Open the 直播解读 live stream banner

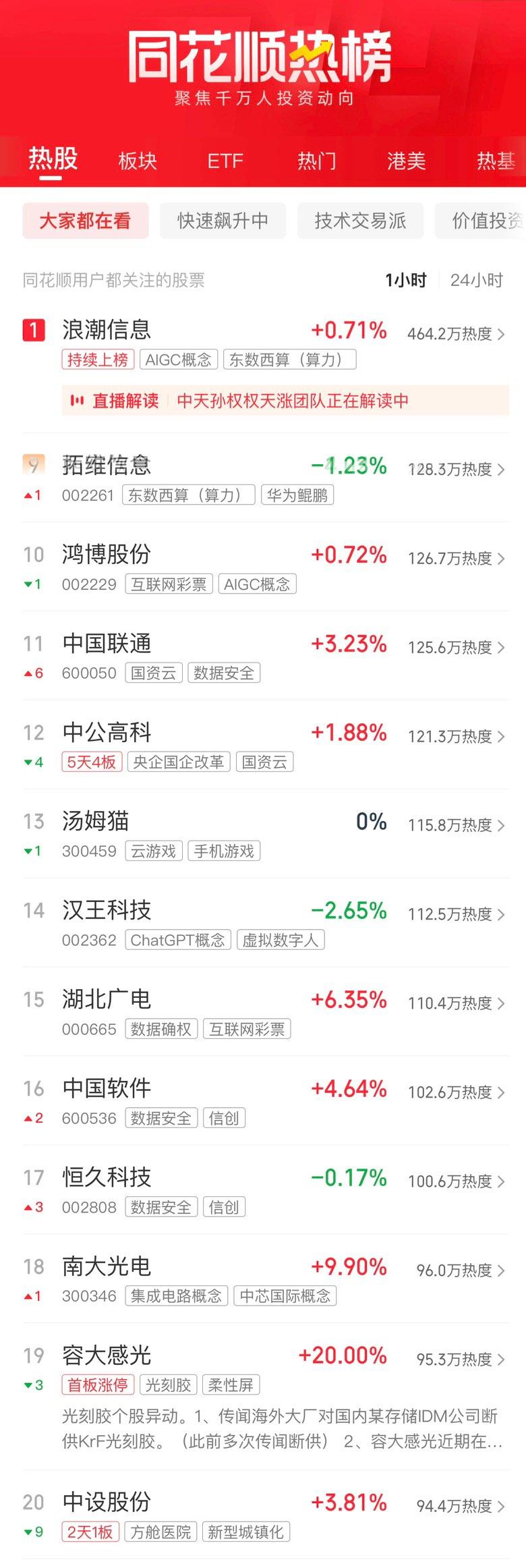pyautogui.click(x=285, y=401)
